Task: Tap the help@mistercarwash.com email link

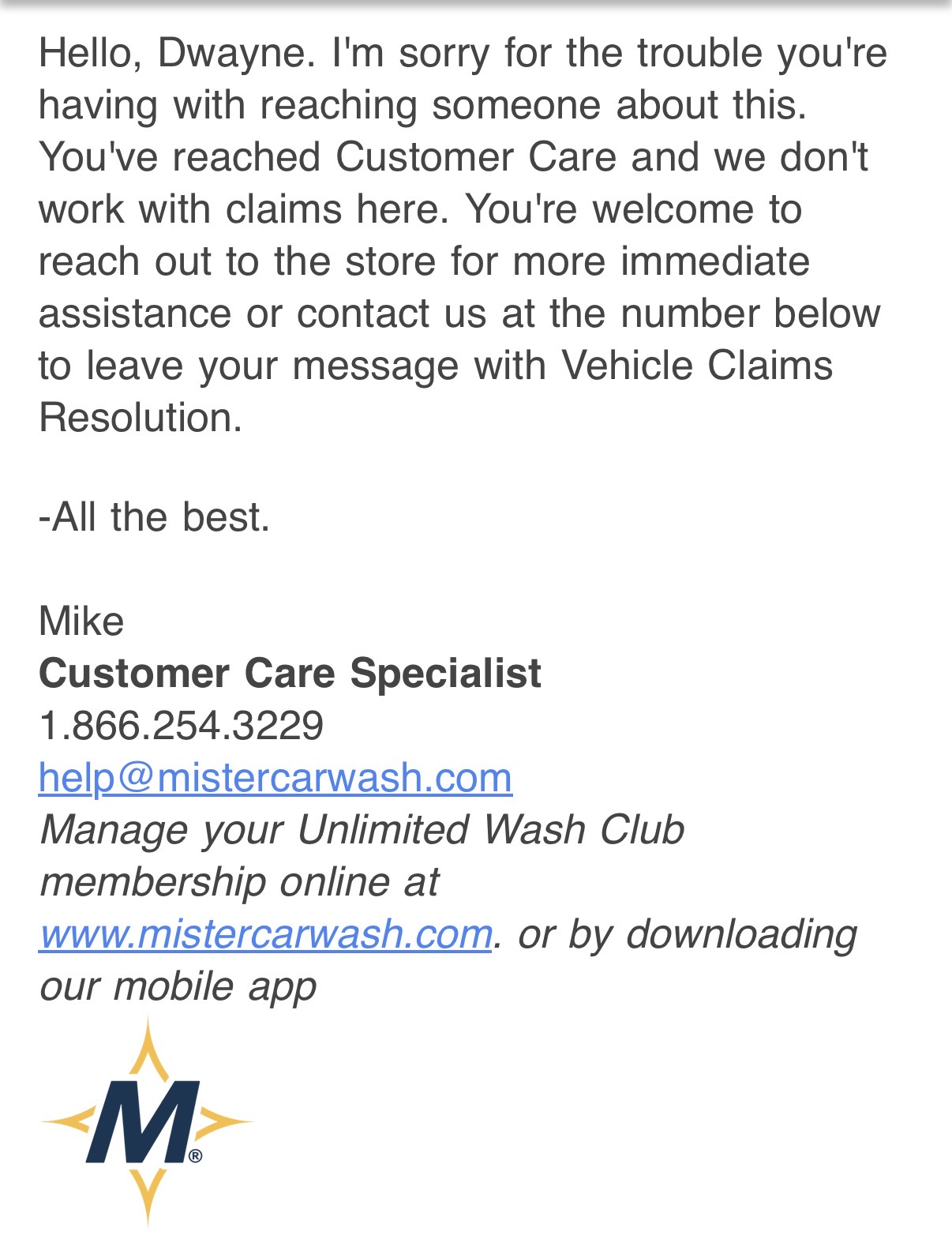Action: tap(275, 778)
